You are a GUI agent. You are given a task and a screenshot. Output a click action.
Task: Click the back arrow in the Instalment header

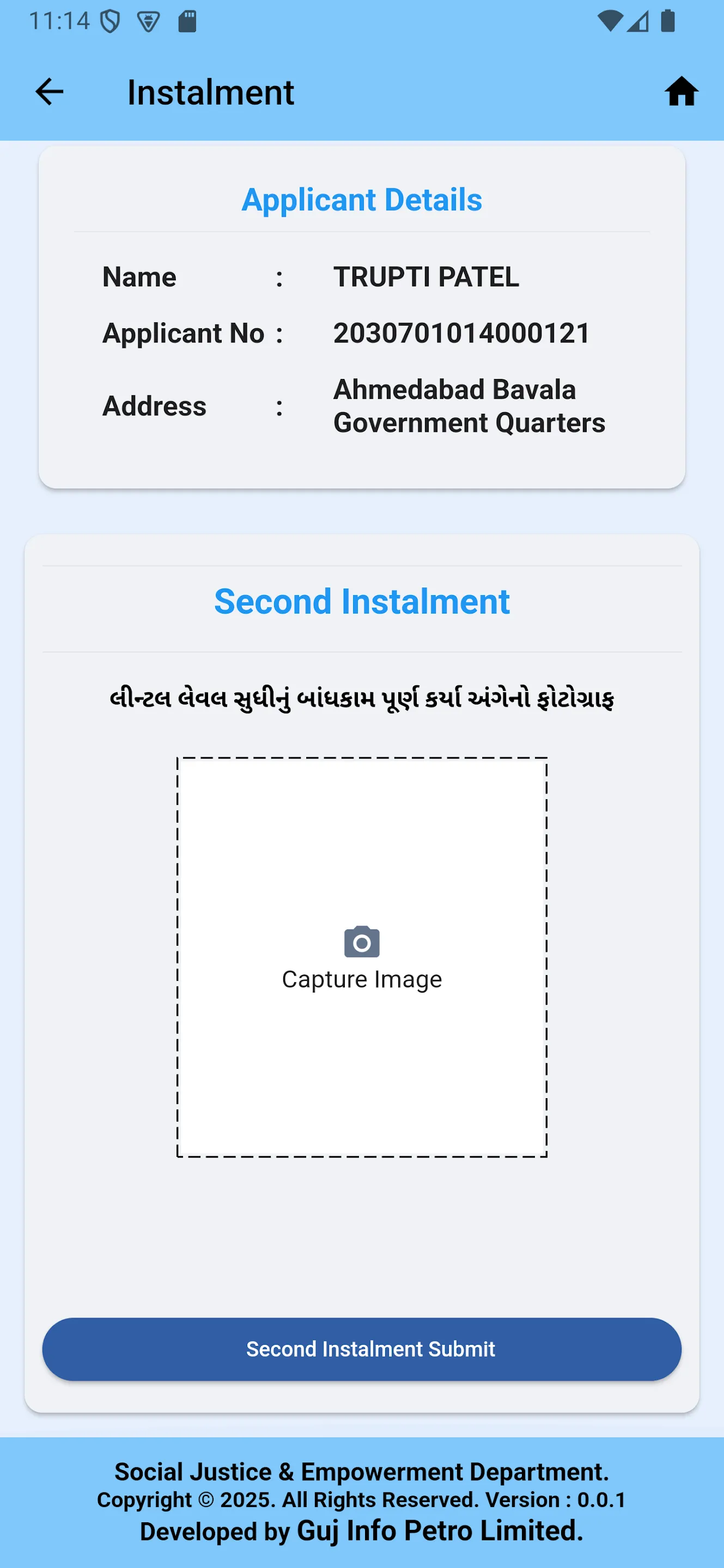point(47,91)
